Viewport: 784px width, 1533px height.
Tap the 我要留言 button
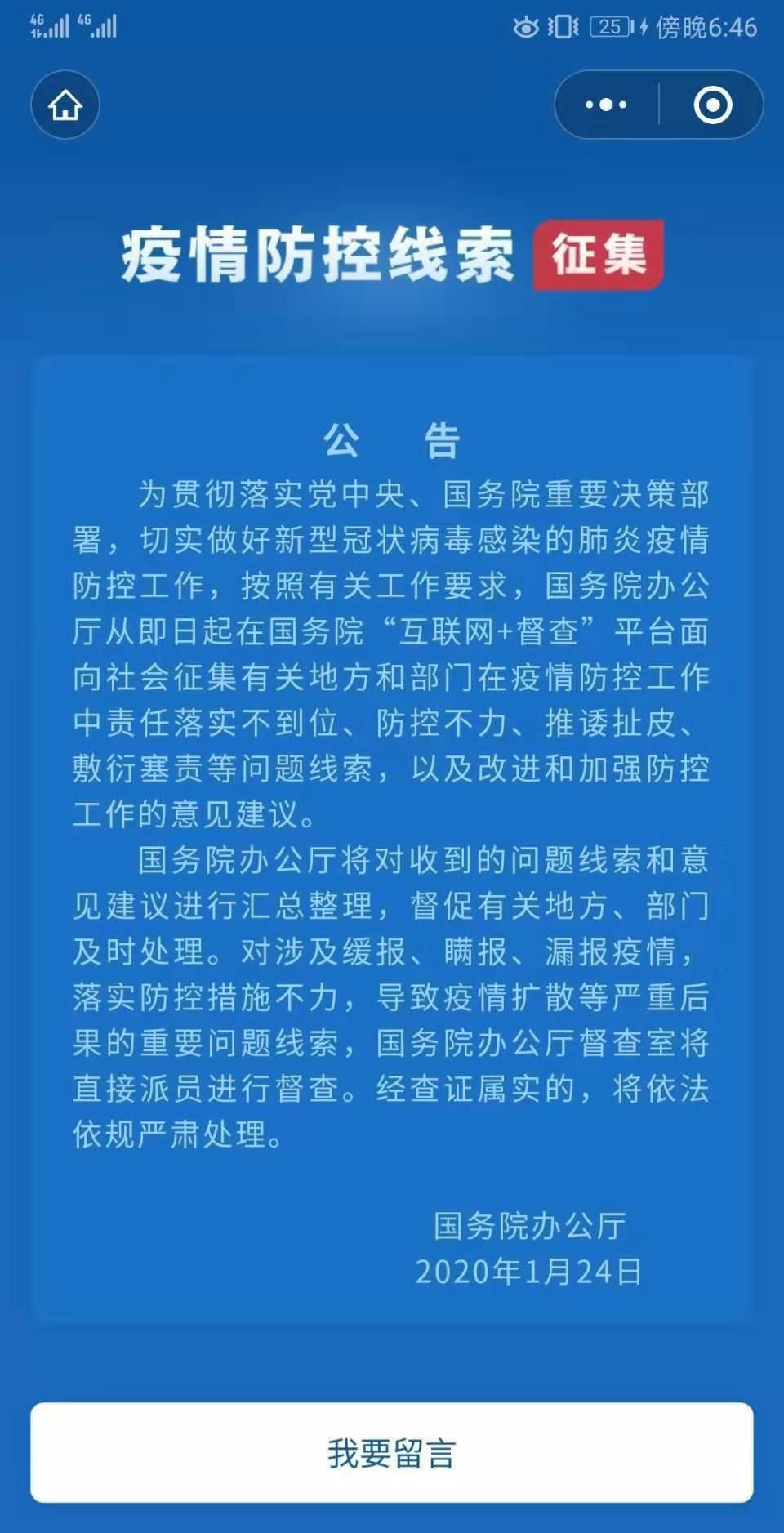392,1453
